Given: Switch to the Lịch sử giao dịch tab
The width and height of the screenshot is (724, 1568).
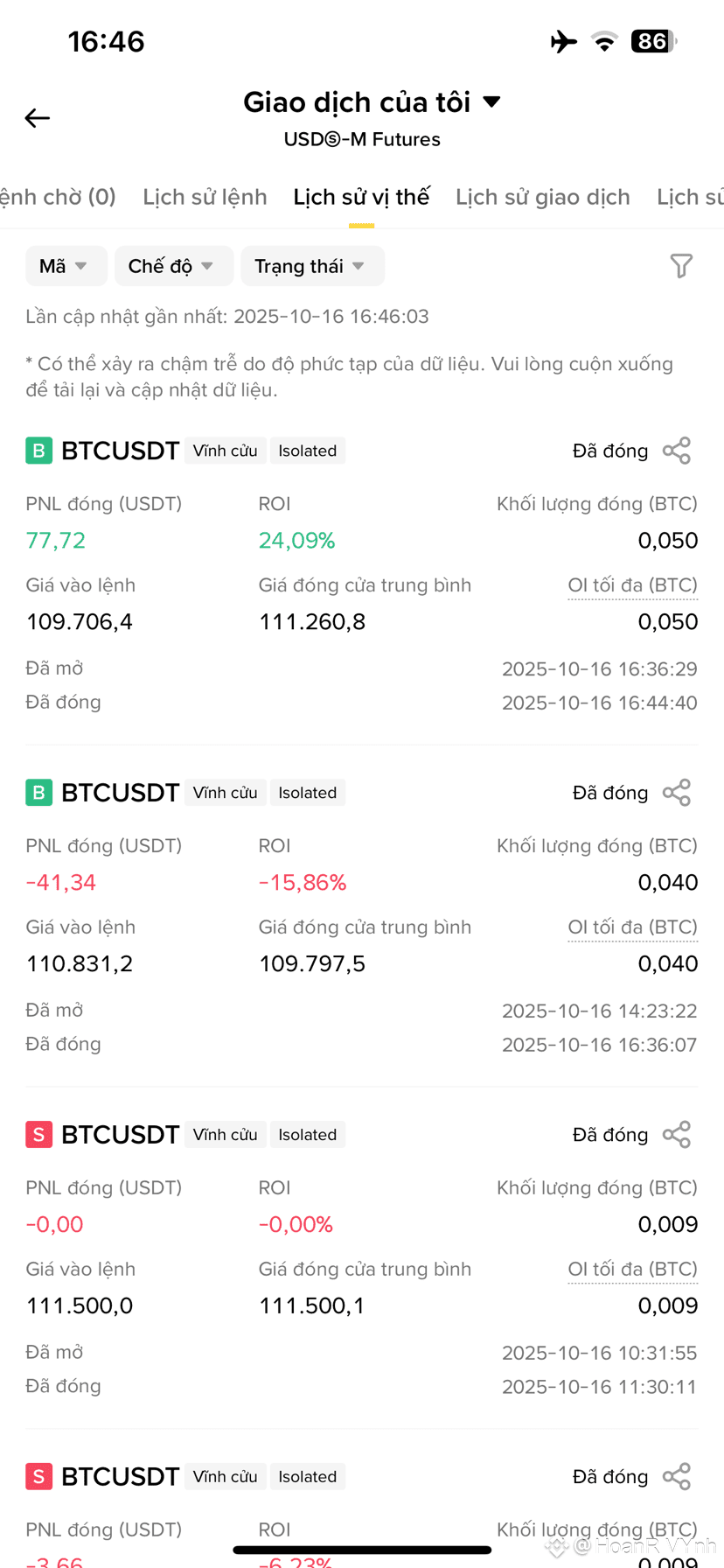Looking at the screenshot, I should pyautogui.click(x=543, y=197).
